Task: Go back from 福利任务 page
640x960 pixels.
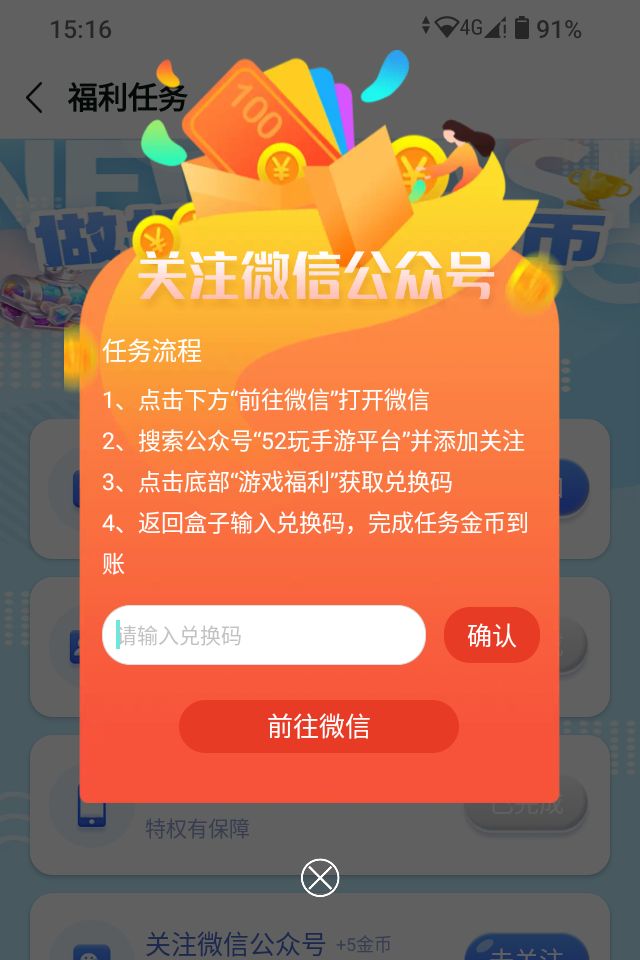Action: (x=35, y=98)
